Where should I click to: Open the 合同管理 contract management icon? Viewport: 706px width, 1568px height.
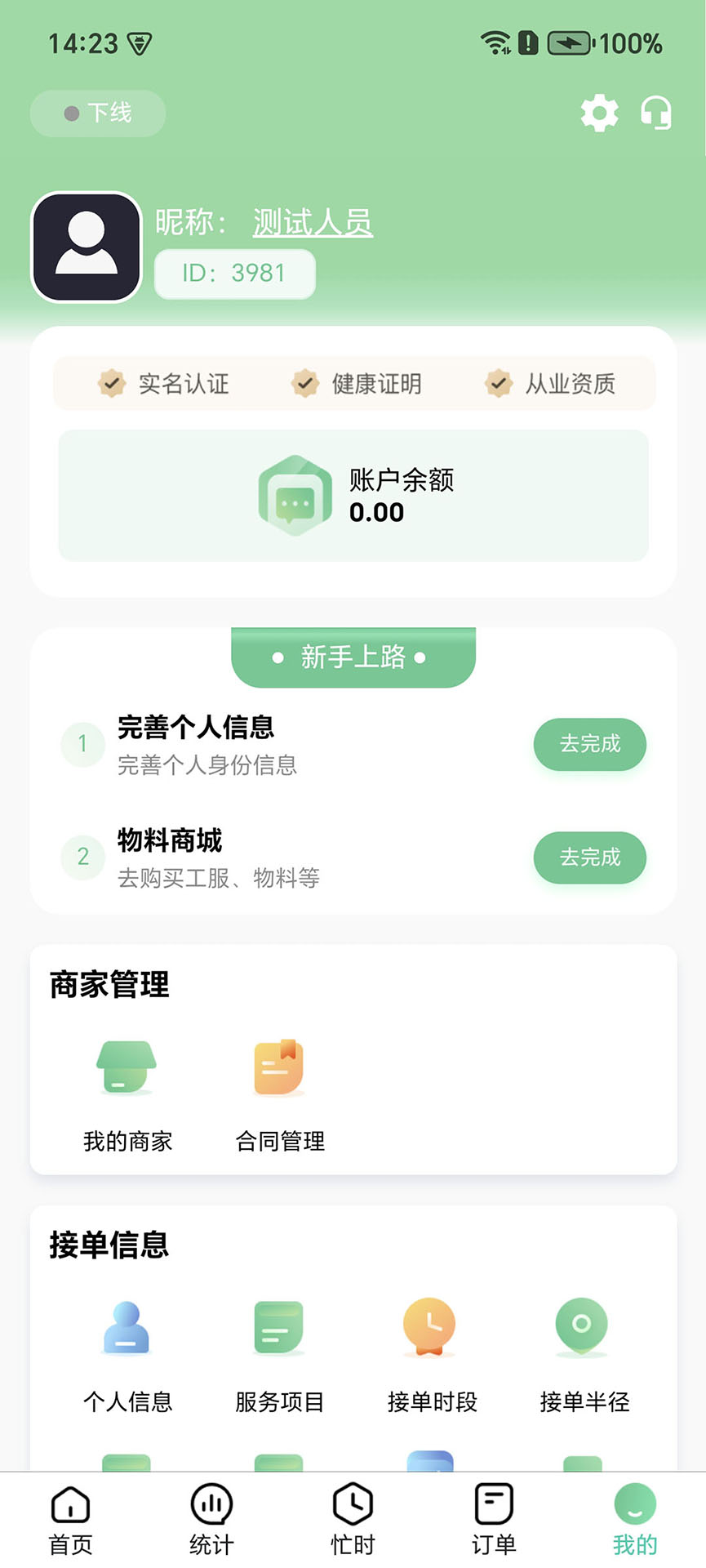pyautogui.click(x=278, y=1067)
